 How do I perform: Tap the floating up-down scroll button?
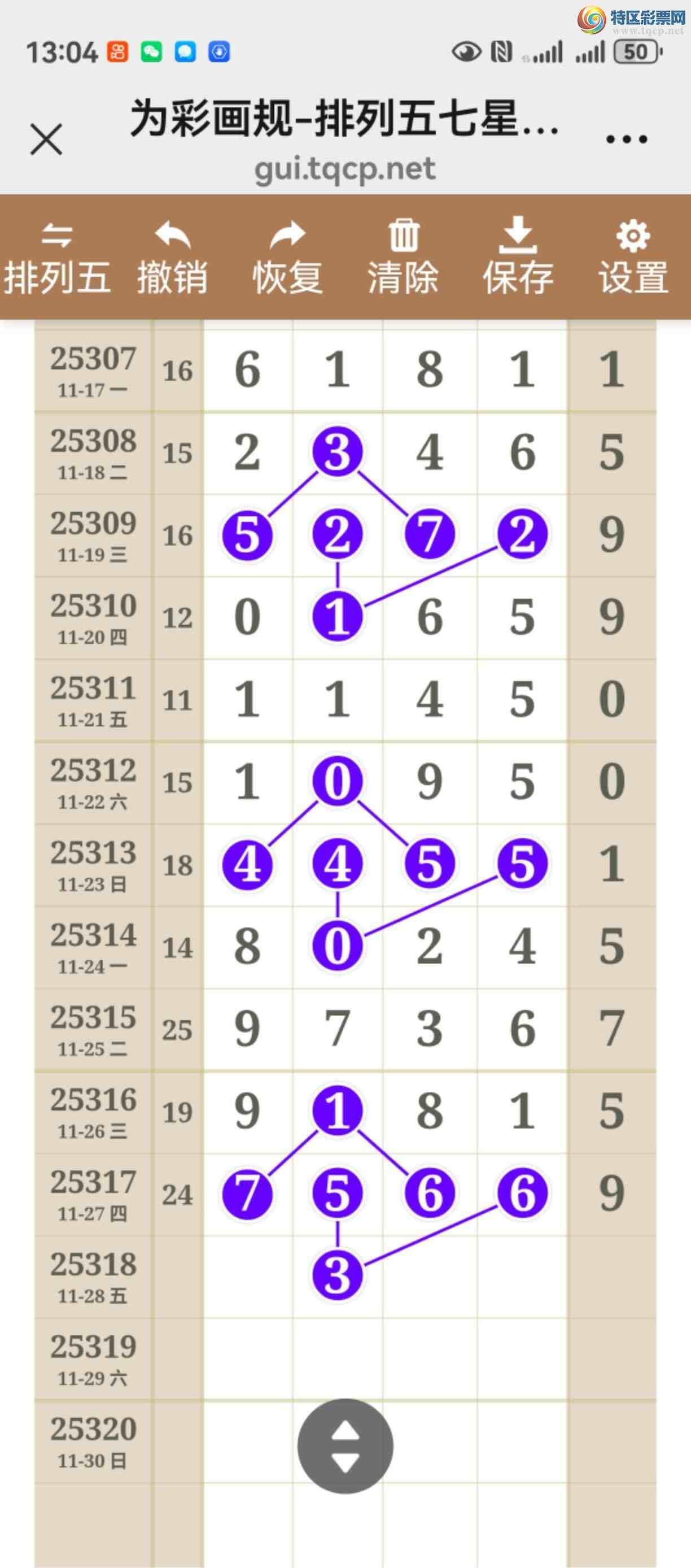click(x=345, y=1445)
